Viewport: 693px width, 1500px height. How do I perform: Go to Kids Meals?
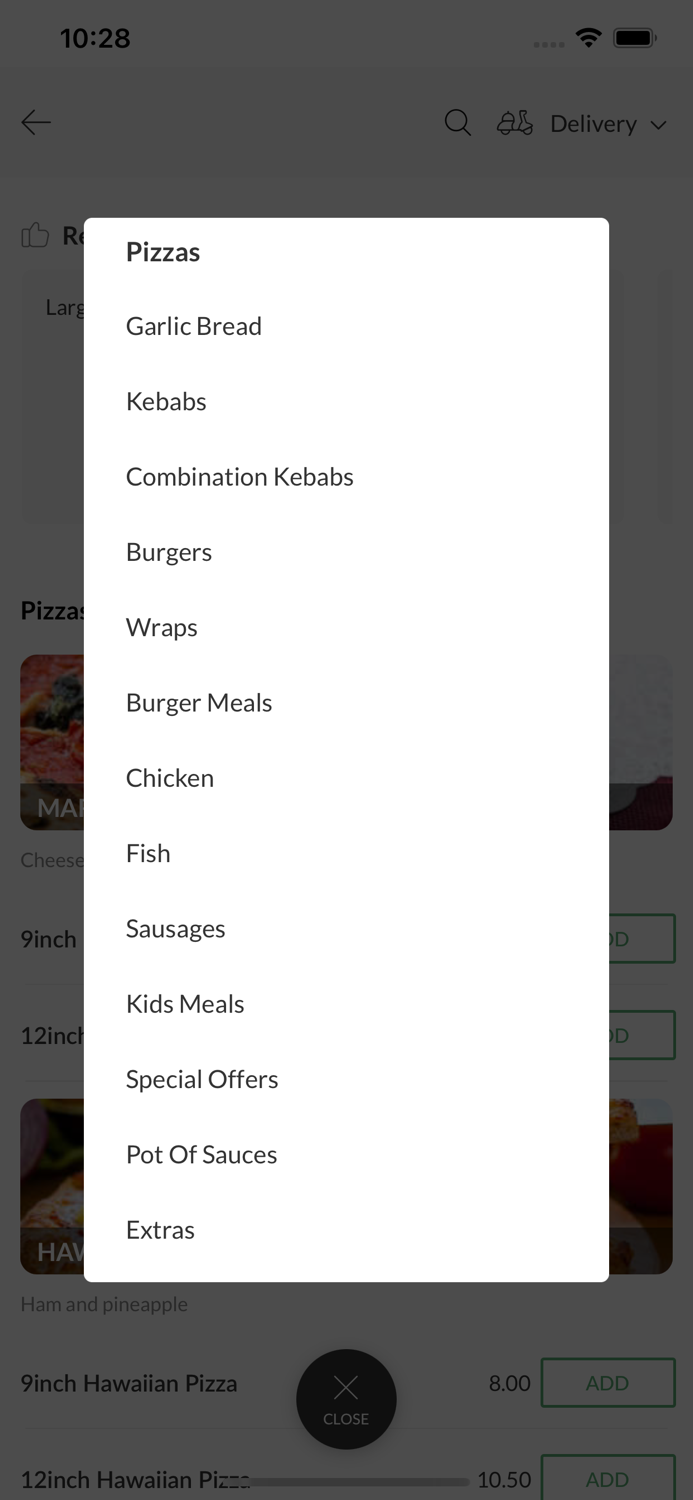(x=346, y=1004)
